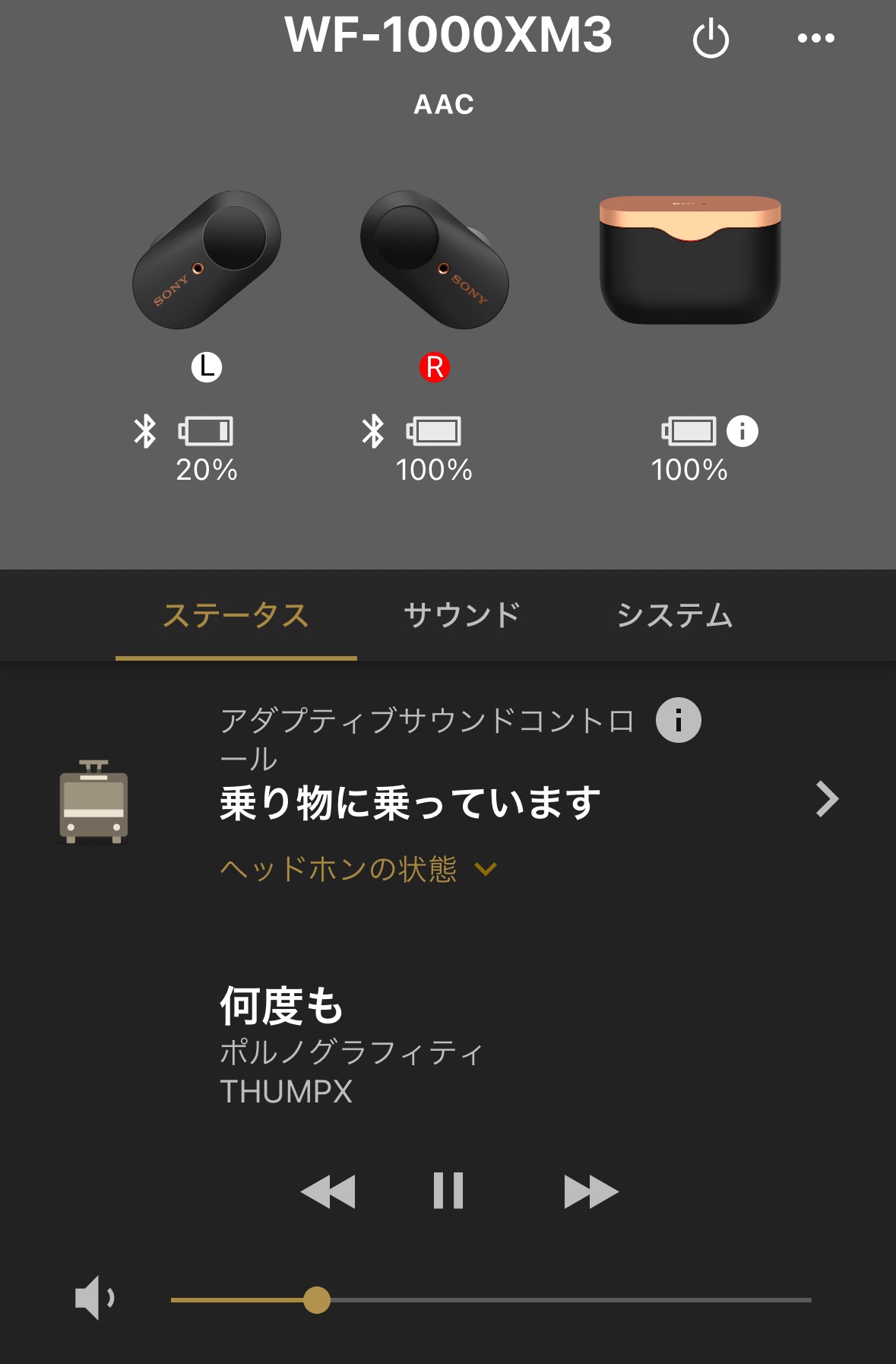Screen dimensions: 896x1364
Task: Expand ヘッドホンの状態 section
Action: tap(358, 869)
